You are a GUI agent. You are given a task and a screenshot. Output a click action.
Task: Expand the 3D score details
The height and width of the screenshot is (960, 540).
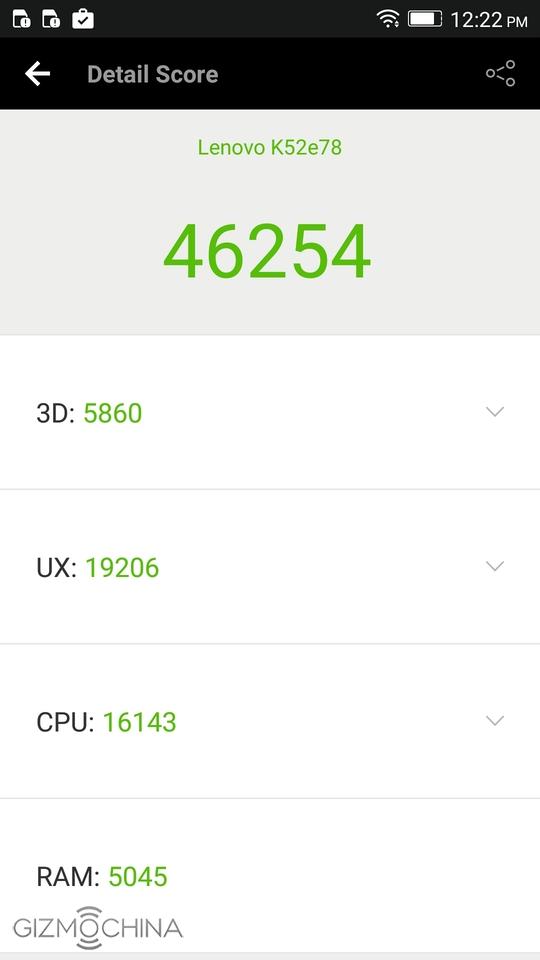[495, 412]
